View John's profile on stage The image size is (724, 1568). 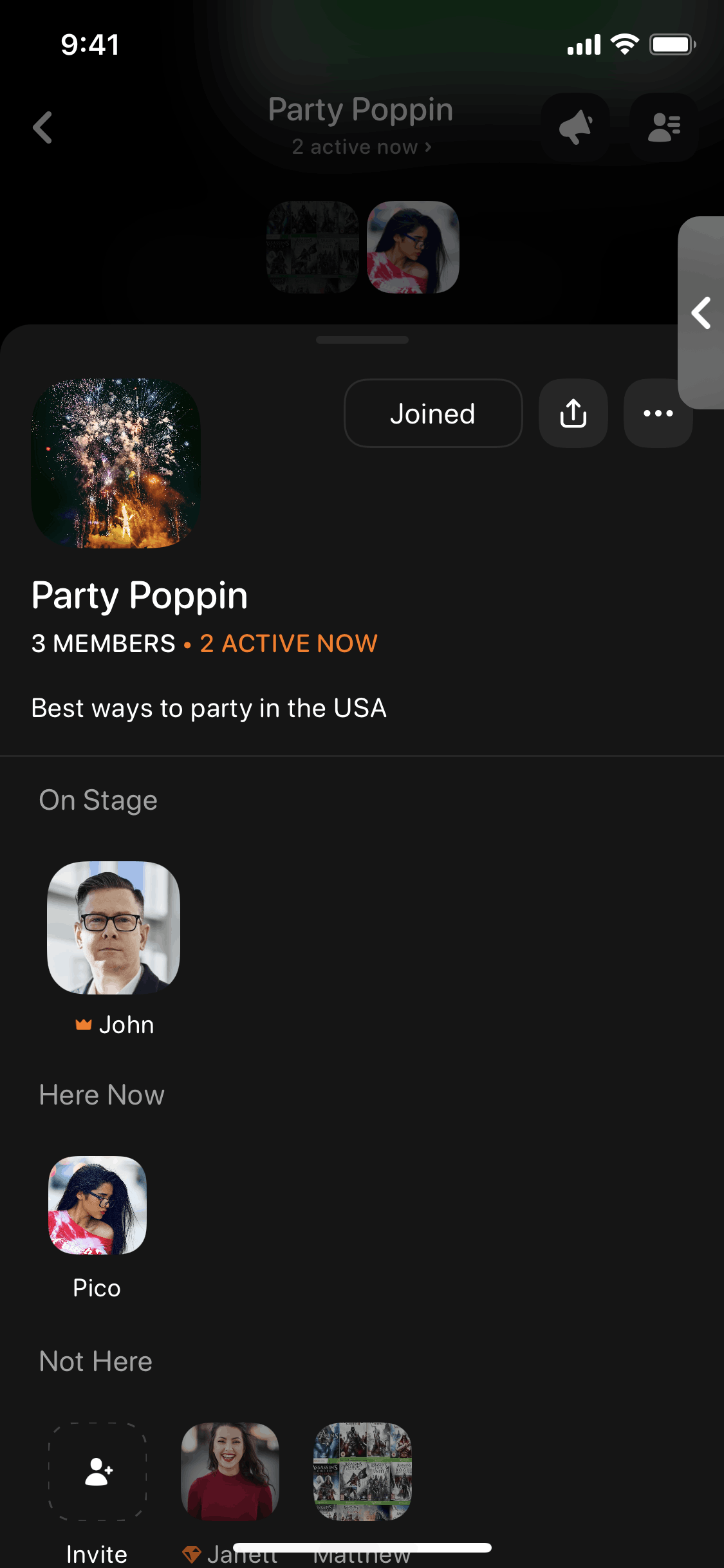click(x=113, y=927)
